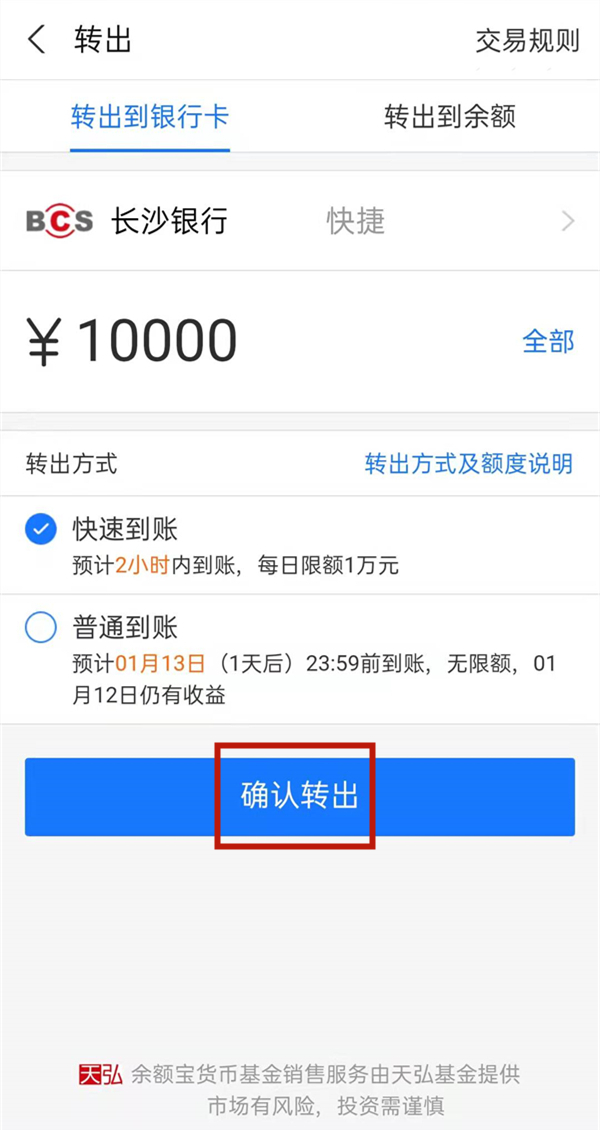Confirm with 确认转出 button
600x1130 pixels.
pyautogui.click(x=300, y=796)
